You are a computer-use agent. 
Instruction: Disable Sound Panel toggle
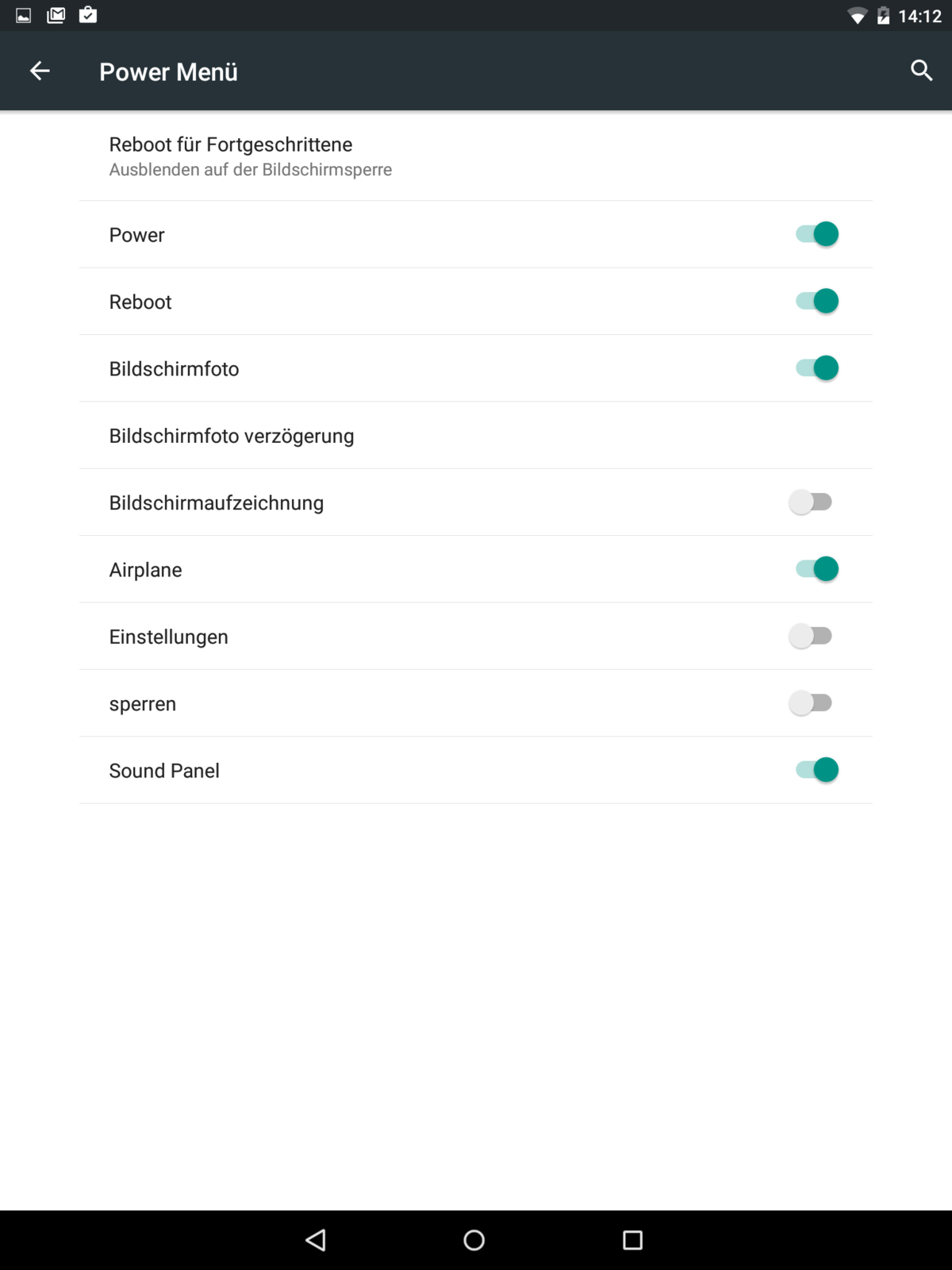[816, 770]
